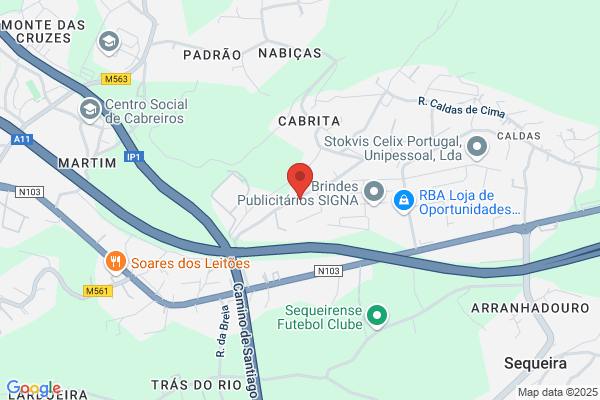Select the Stokvis Celix Portugal marker

click(x=477, y=148)
